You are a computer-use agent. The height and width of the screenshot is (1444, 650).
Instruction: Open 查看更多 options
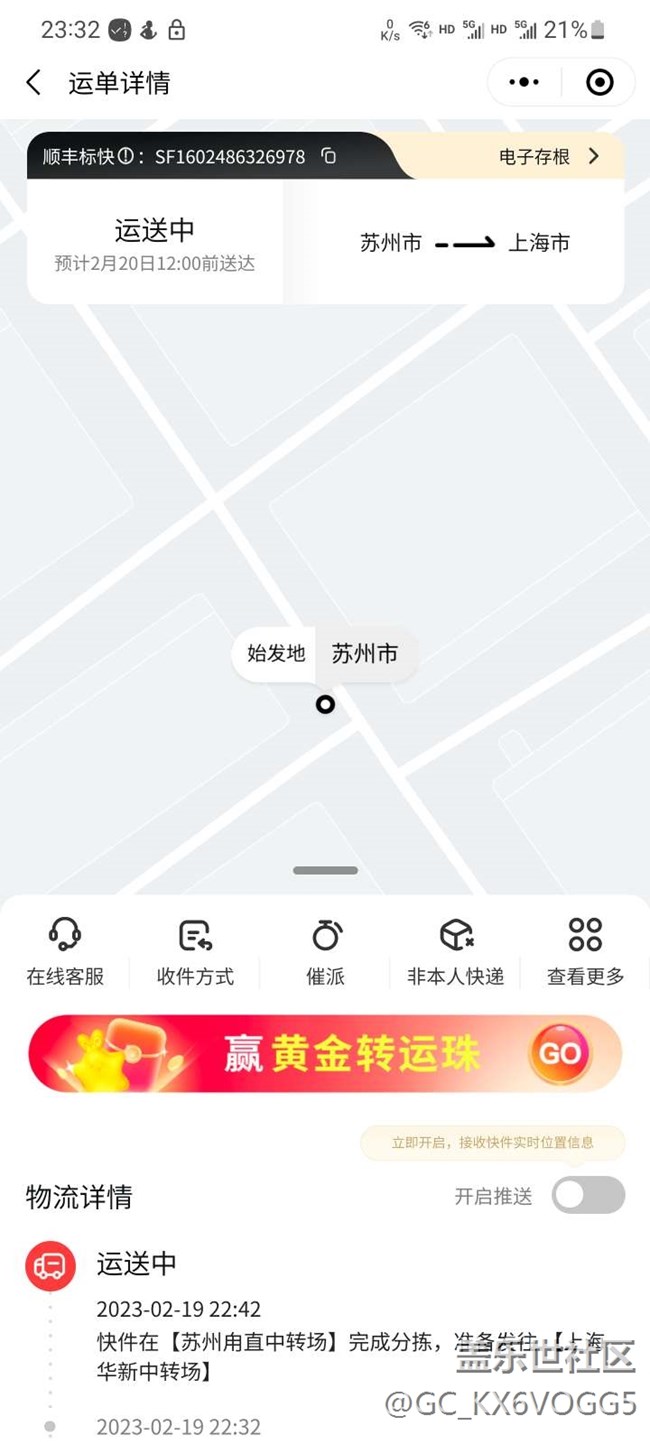pyautogui.click(x=585, y=951)
